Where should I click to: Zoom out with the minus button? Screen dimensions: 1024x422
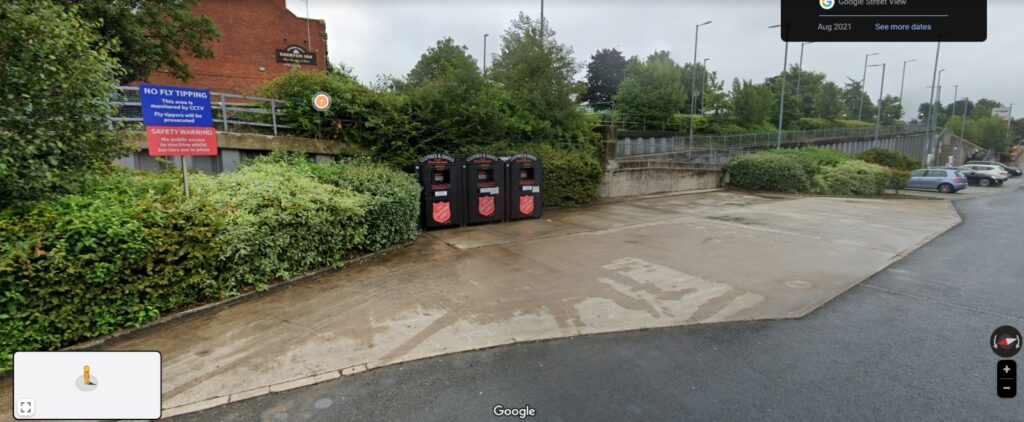click(1006, 388)
